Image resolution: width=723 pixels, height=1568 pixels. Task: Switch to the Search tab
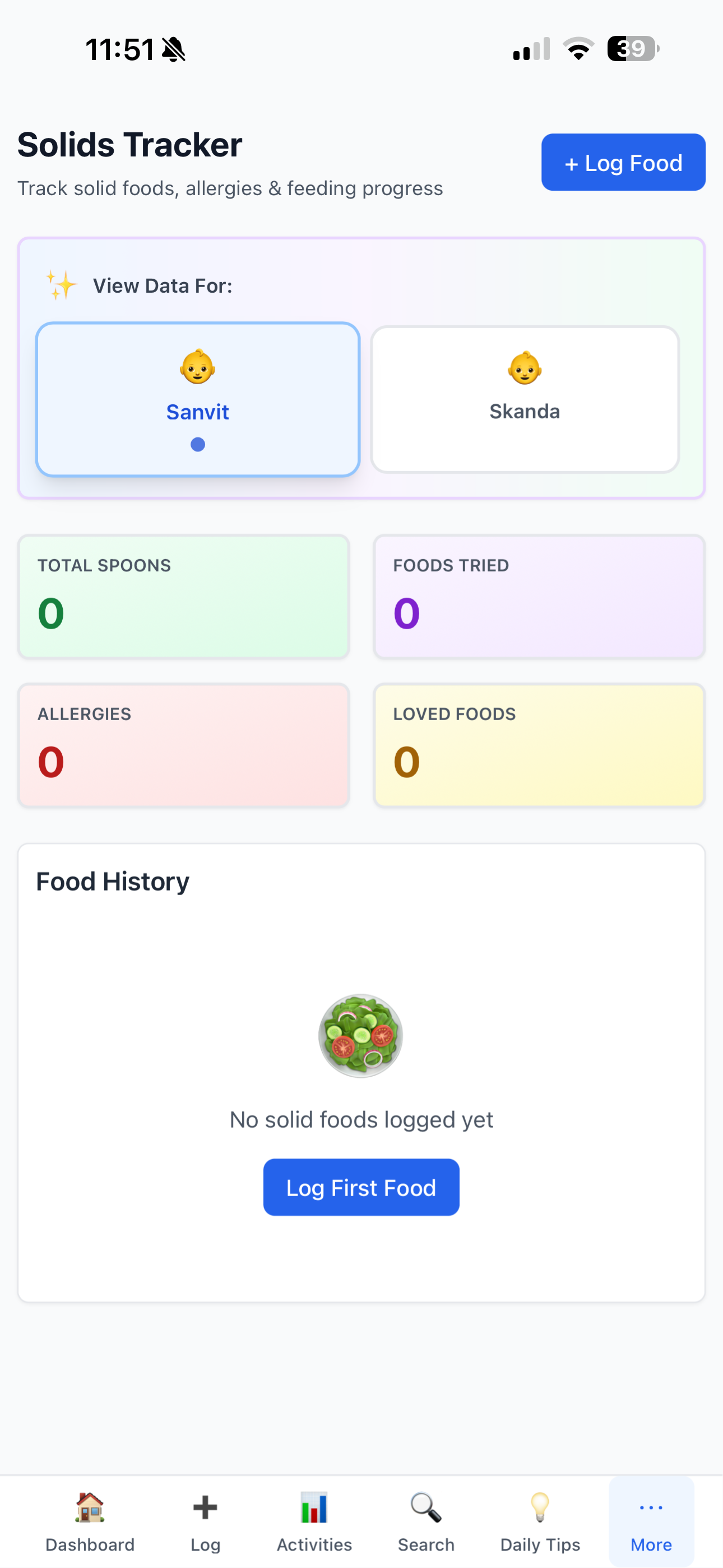tap(425, 1522)
